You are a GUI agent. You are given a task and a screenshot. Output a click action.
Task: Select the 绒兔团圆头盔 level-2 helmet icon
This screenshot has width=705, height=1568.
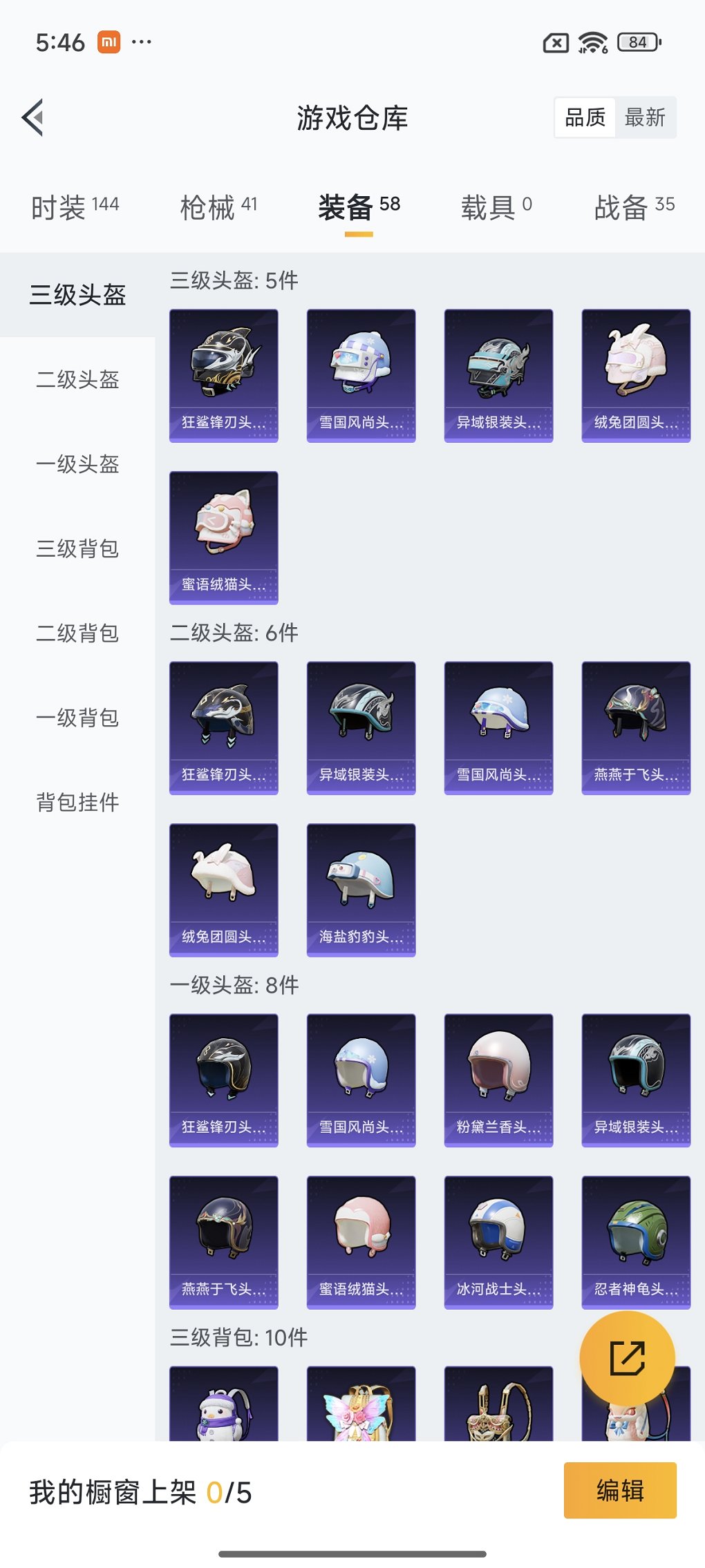coord(223,890)
